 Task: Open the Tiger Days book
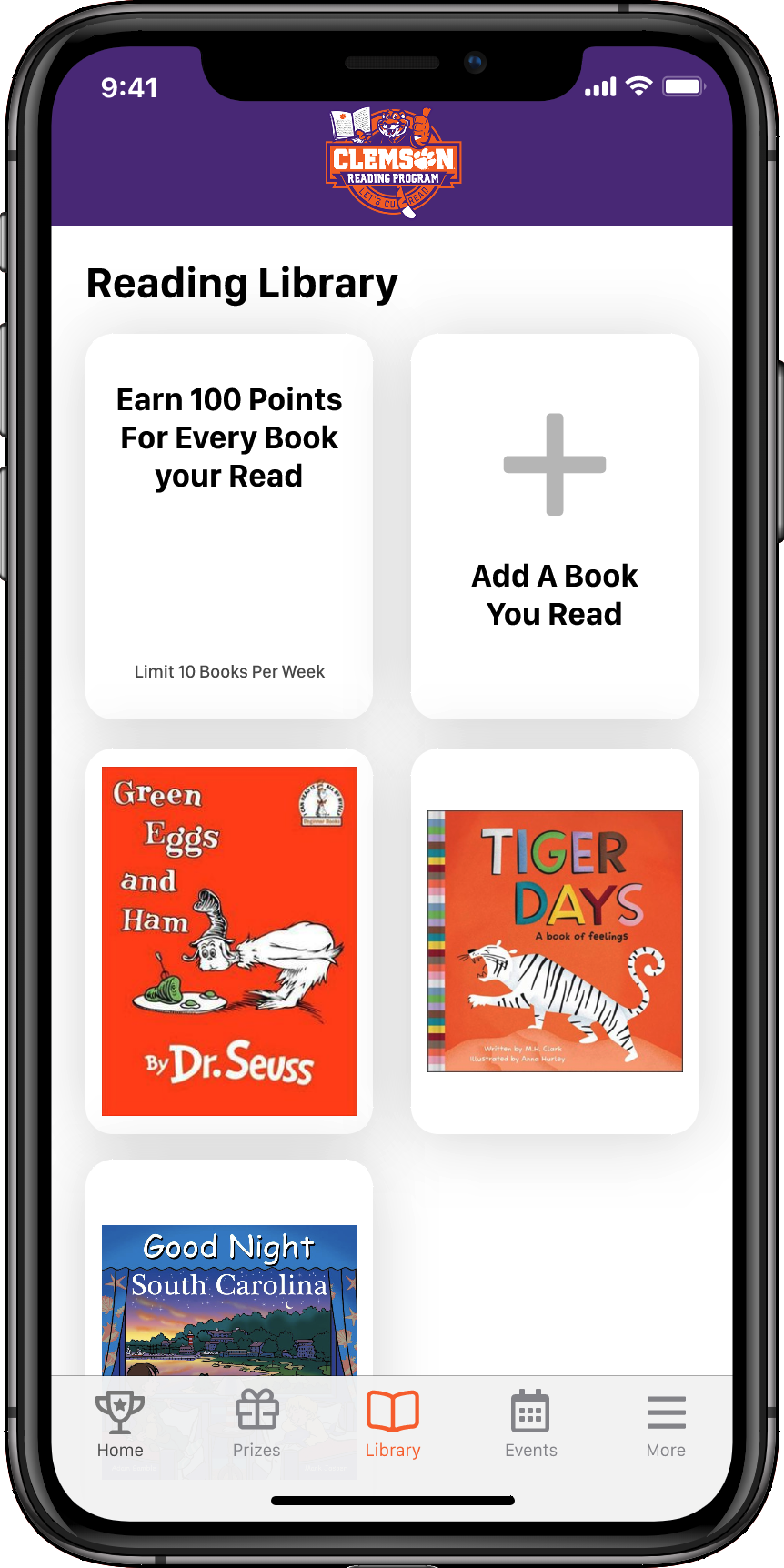click(x=555, y=940)
